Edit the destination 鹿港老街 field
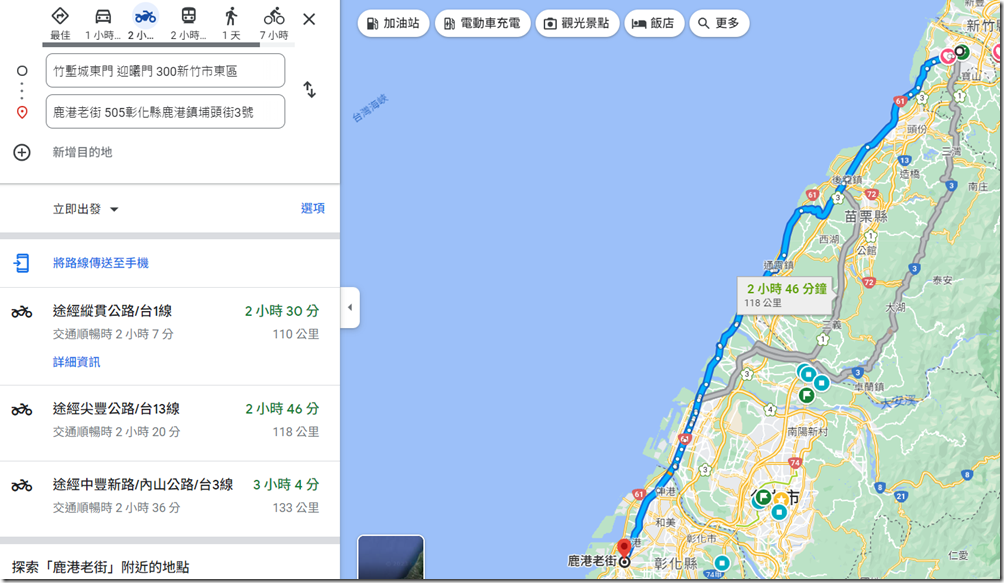Image resolution: width=1004 pixels, height=583 pixels. [165, 112]
